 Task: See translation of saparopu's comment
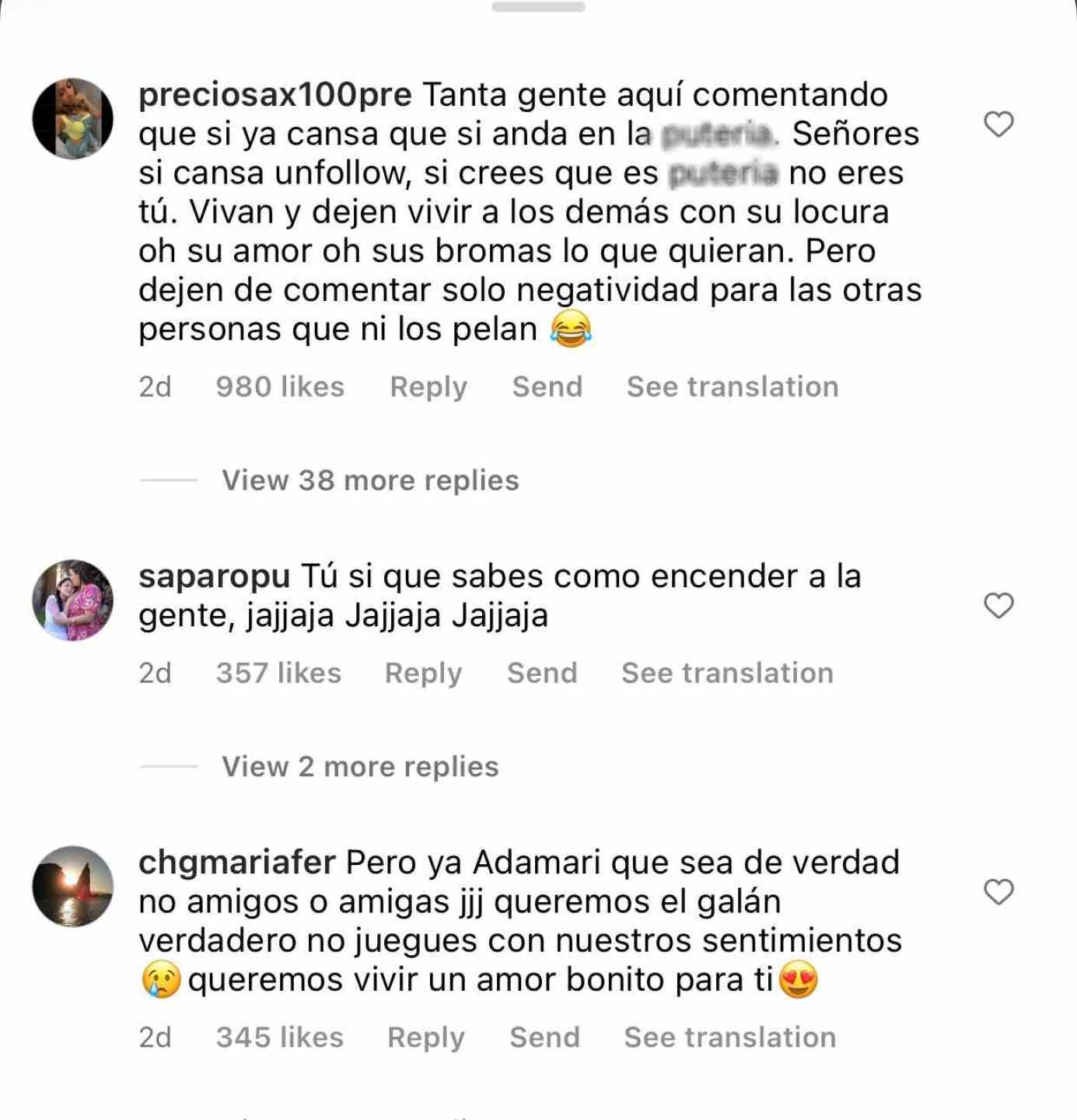pyautogui.click(x=727, y=673)
